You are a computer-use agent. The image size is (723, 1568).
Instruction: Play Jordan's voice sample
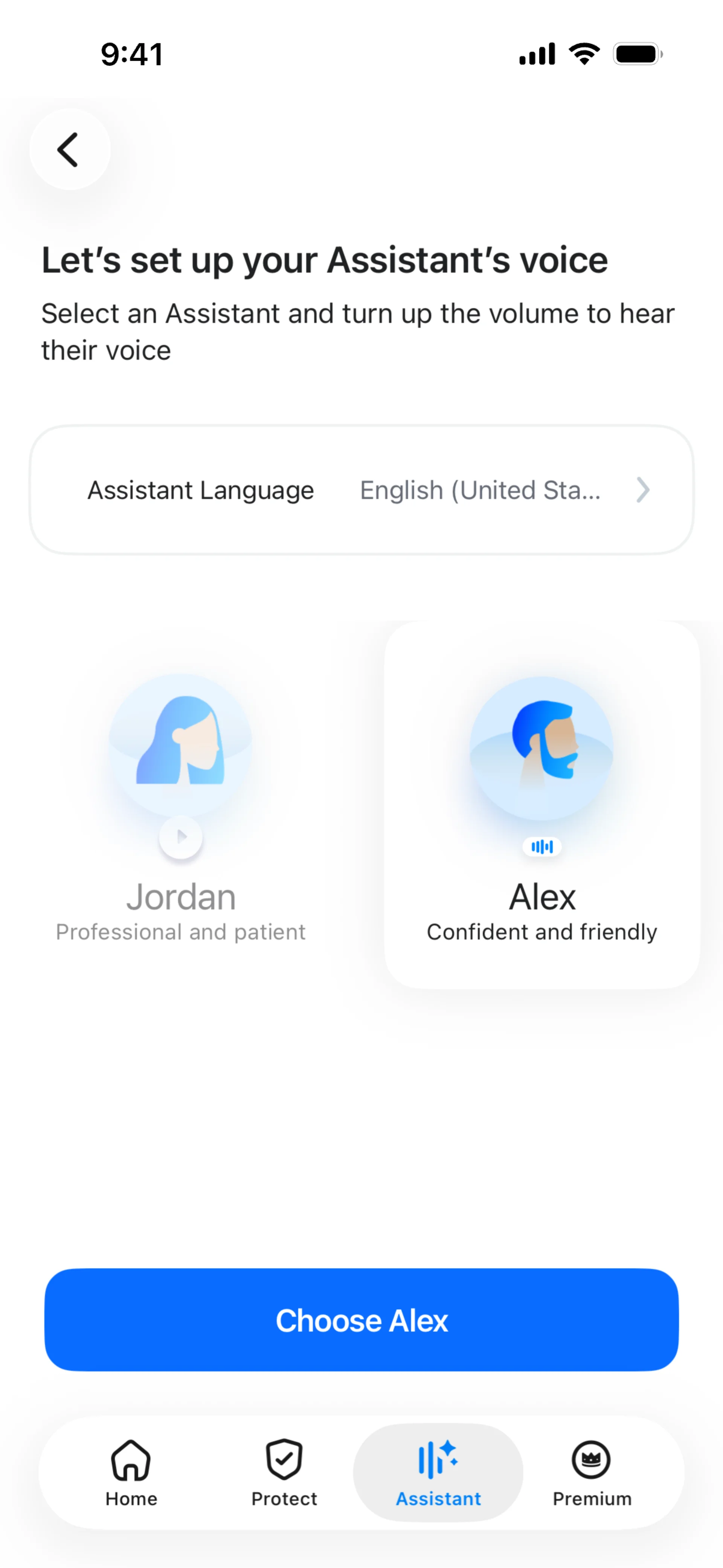click(181, 837)
